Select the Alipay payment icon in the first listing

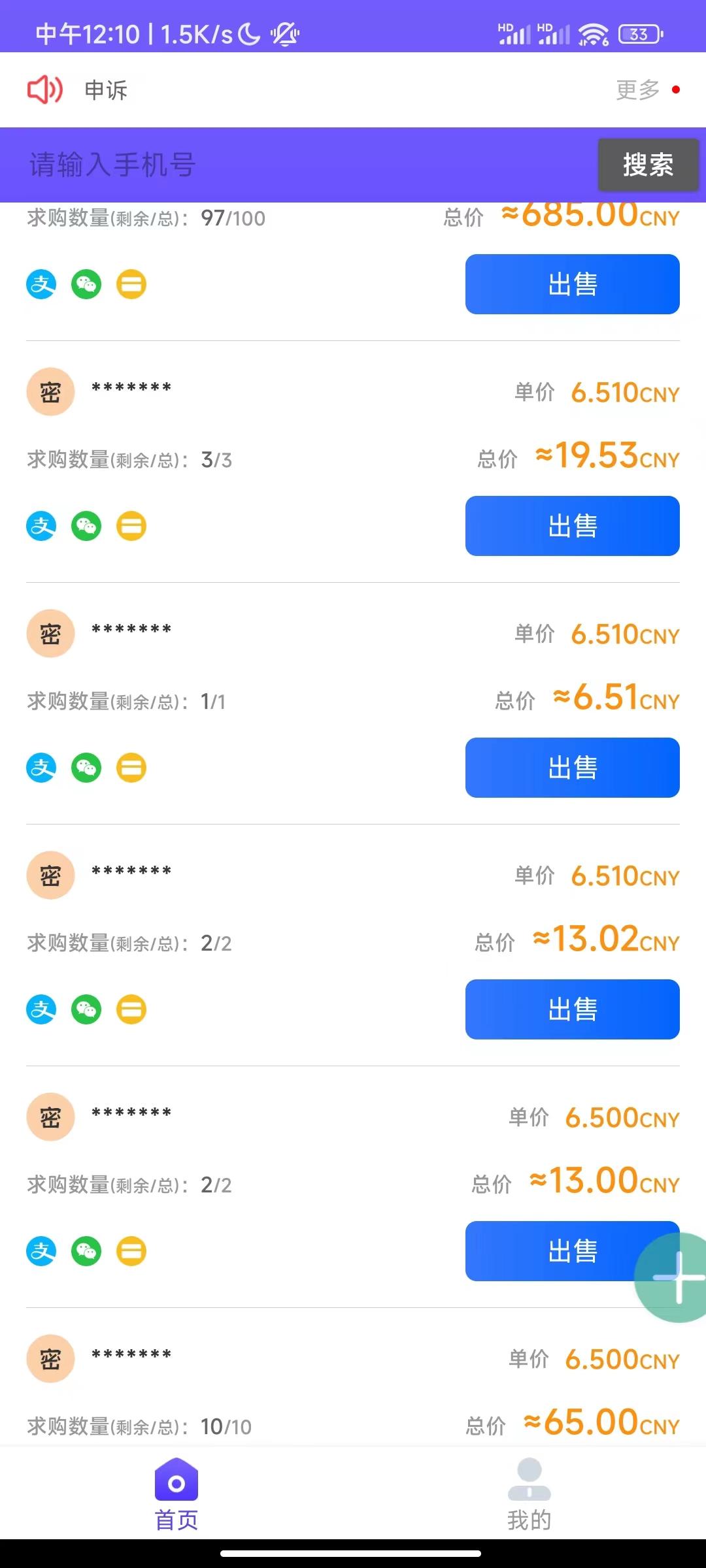(x=41, y=284)
